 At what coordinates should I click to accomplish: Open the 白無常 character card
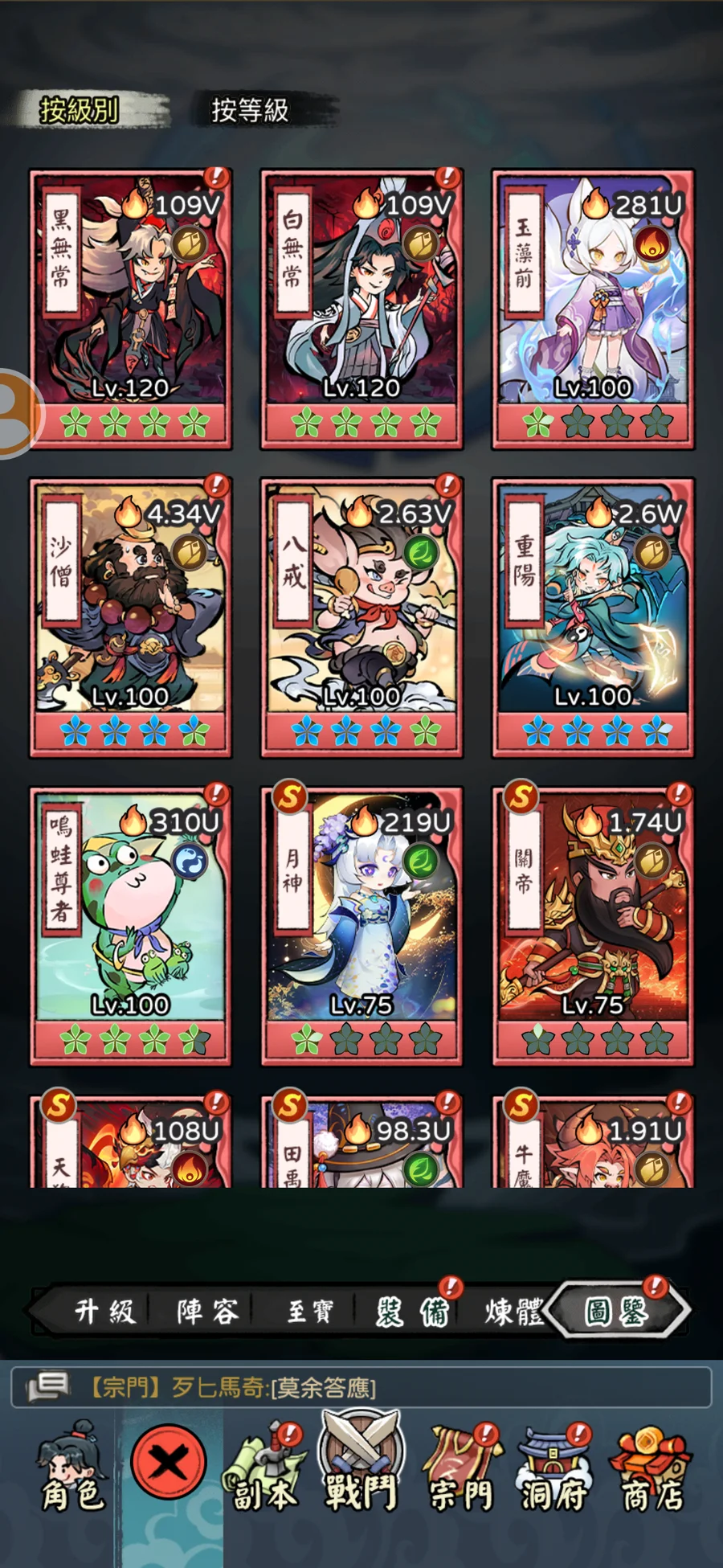pos(361,309)
